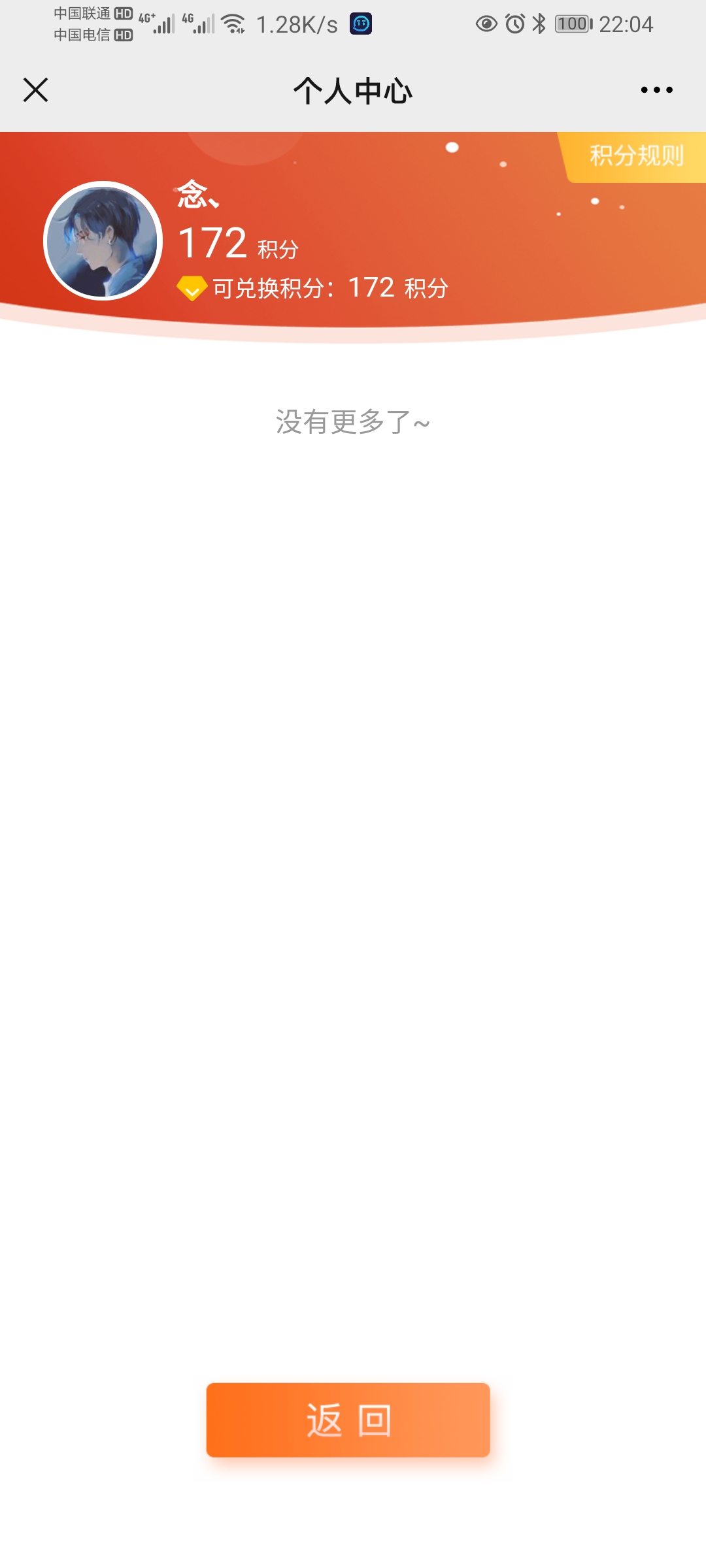Open the three-dot overflow menu

click(656, 90)
